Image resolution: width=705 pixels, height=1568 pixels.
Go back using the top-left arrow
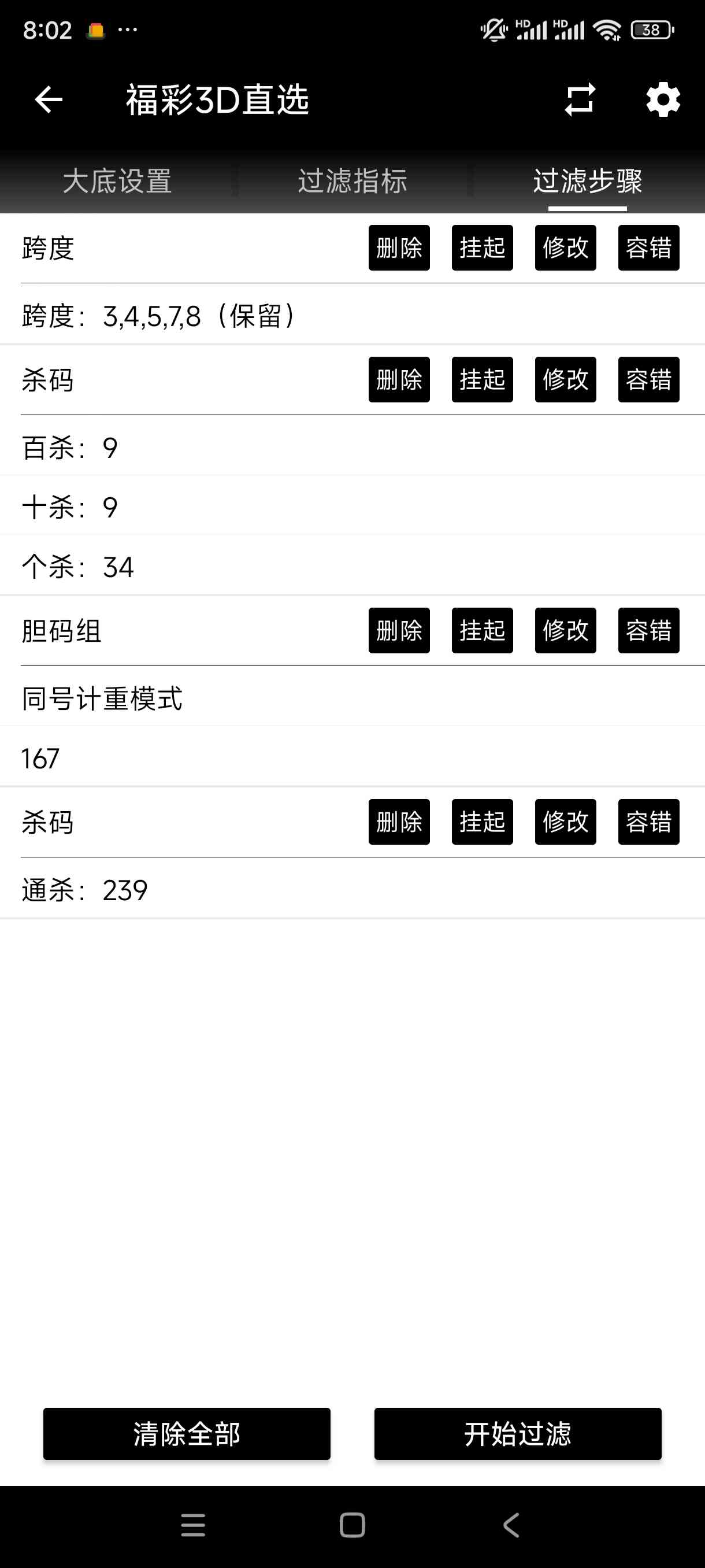click(x=49, y=99)
